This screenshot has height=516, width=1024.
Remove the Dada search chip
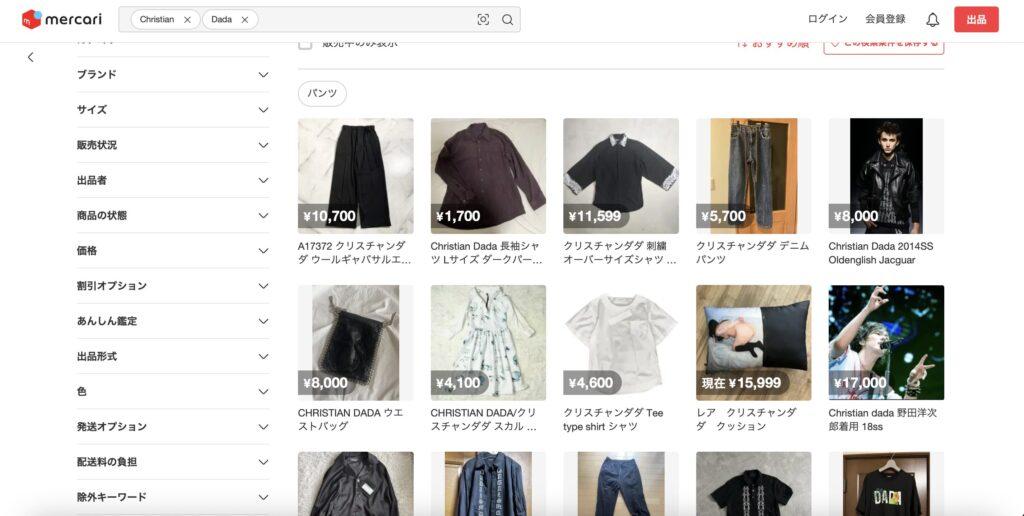tap(244, 20)
